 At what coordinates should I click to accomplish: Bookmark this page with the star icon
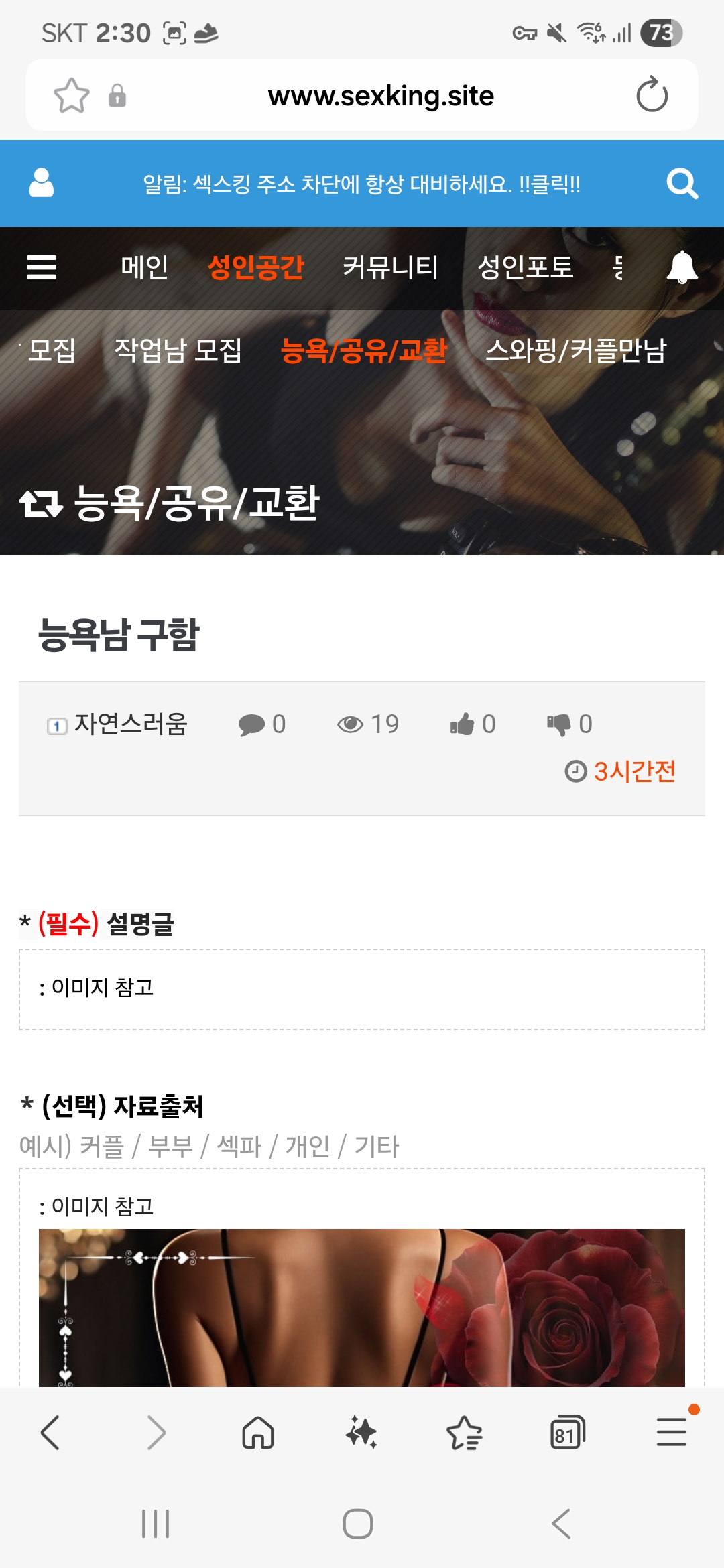pos(71,95)
